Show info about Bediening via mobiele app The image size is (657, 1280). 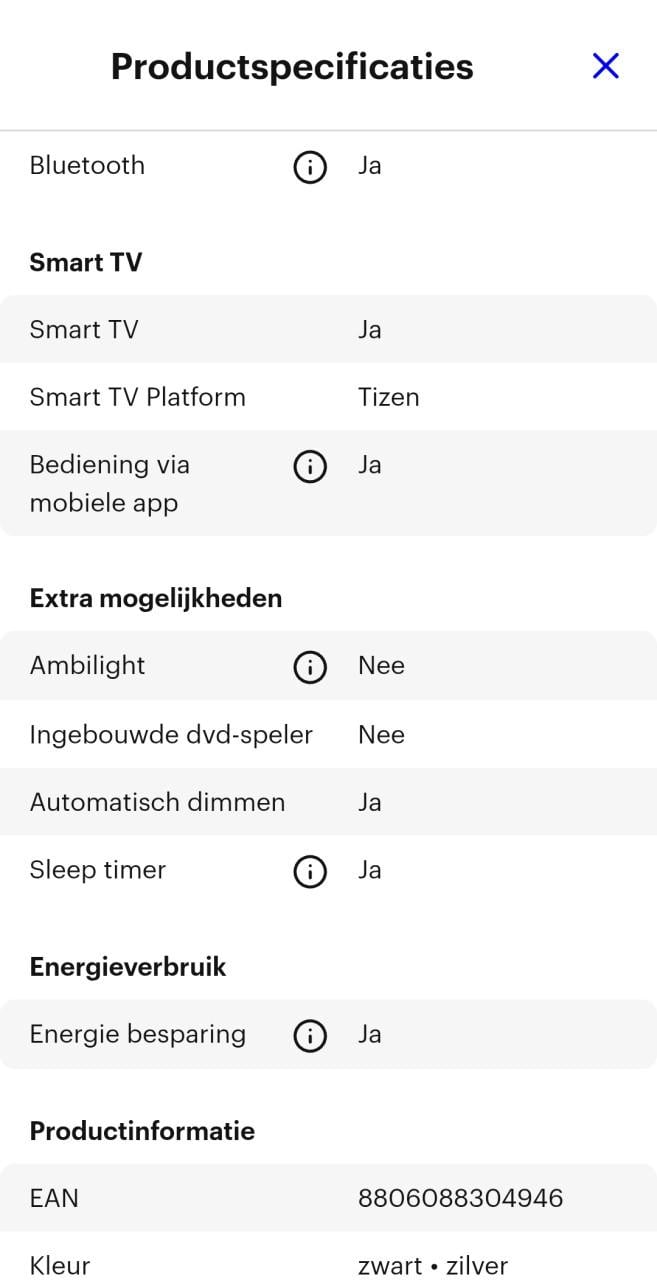coord(310,466)
